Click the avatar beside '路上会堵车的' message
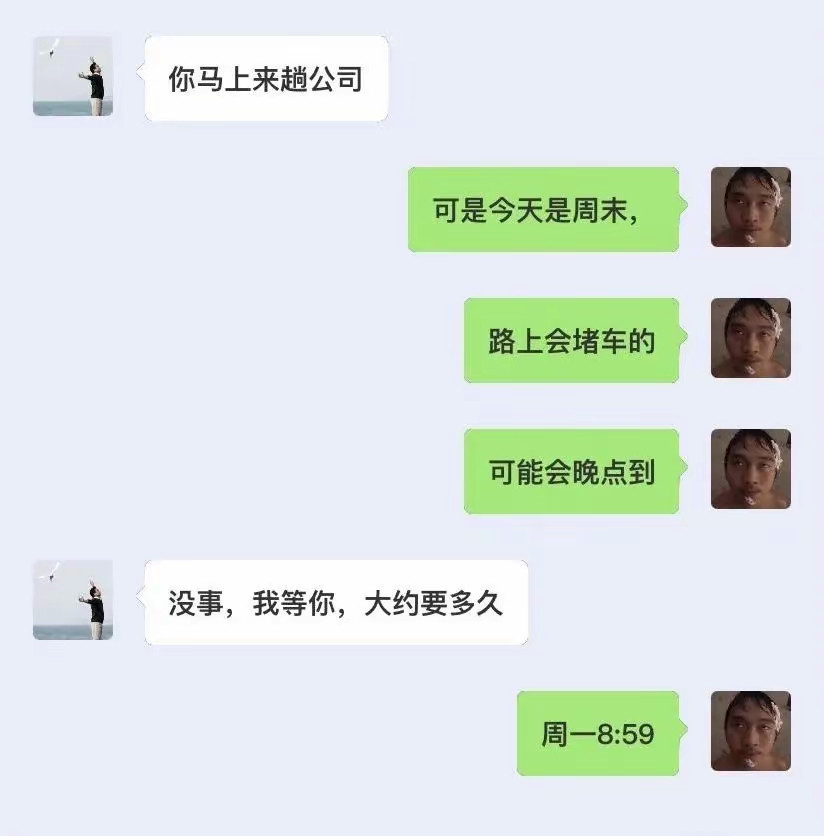The width and height of the screenshot is (824, 836). pyautogui.click(x=750, y=342)
